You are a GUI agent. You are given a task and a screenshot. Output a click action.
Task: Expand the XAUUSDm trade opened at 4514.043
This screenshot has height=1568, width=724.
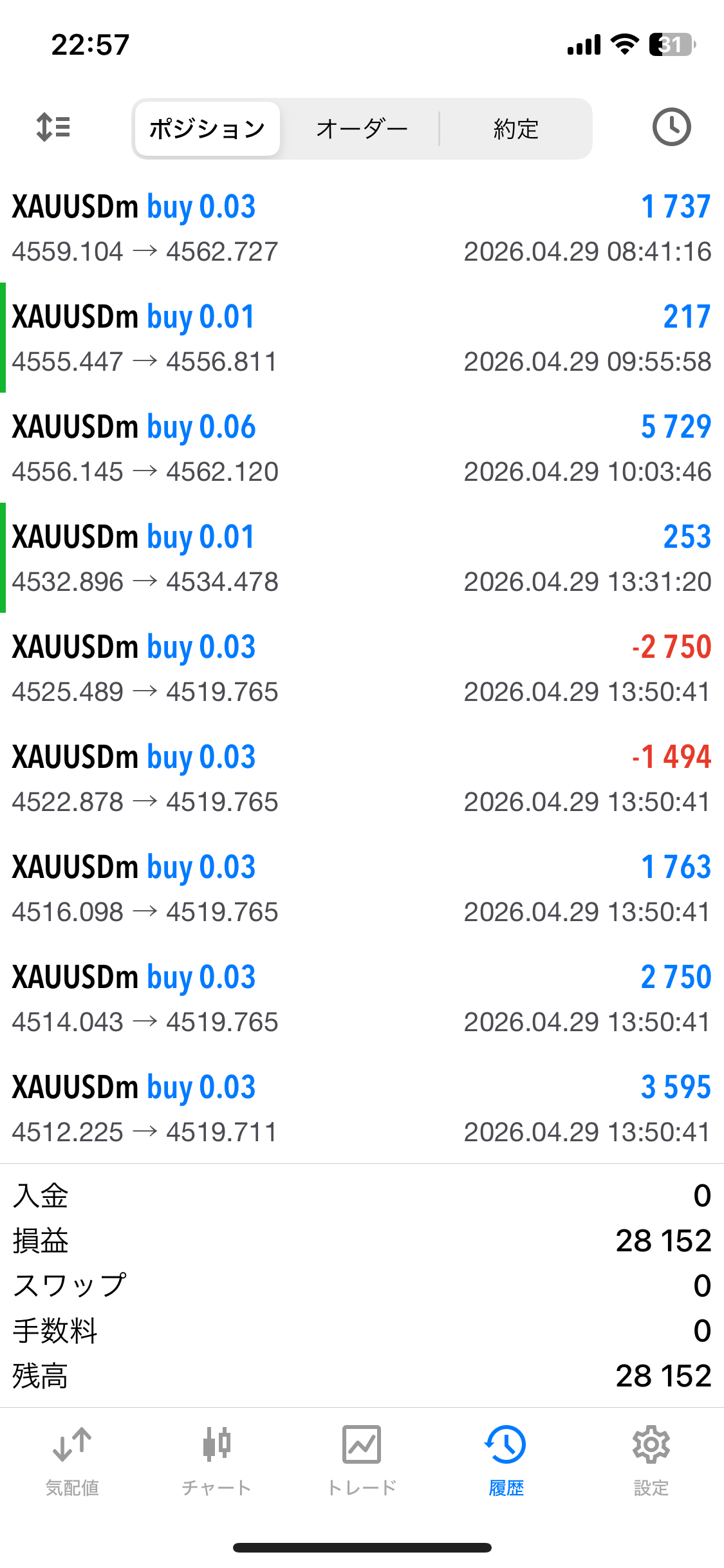coord(362,999)
